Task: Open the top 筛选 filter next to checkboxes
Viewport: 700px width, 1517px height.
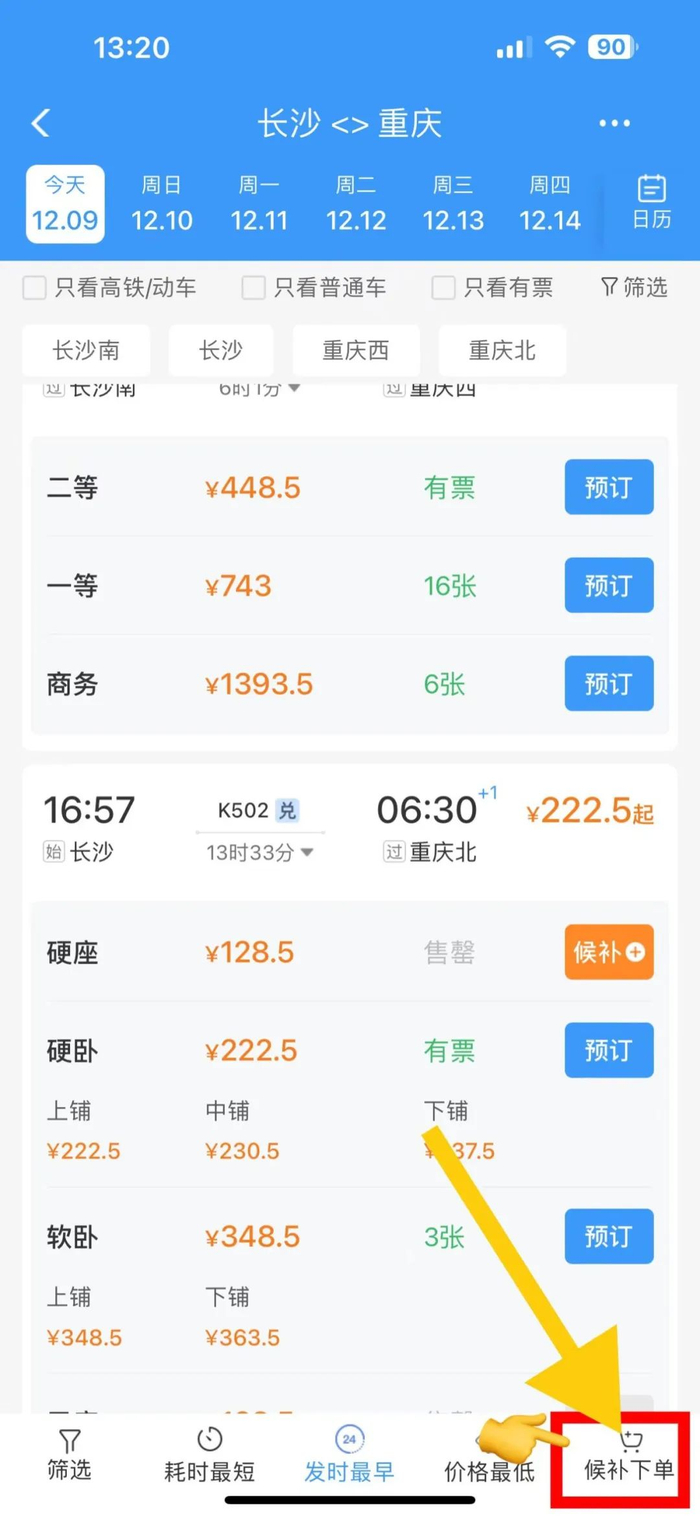Action: coord(633,289)
